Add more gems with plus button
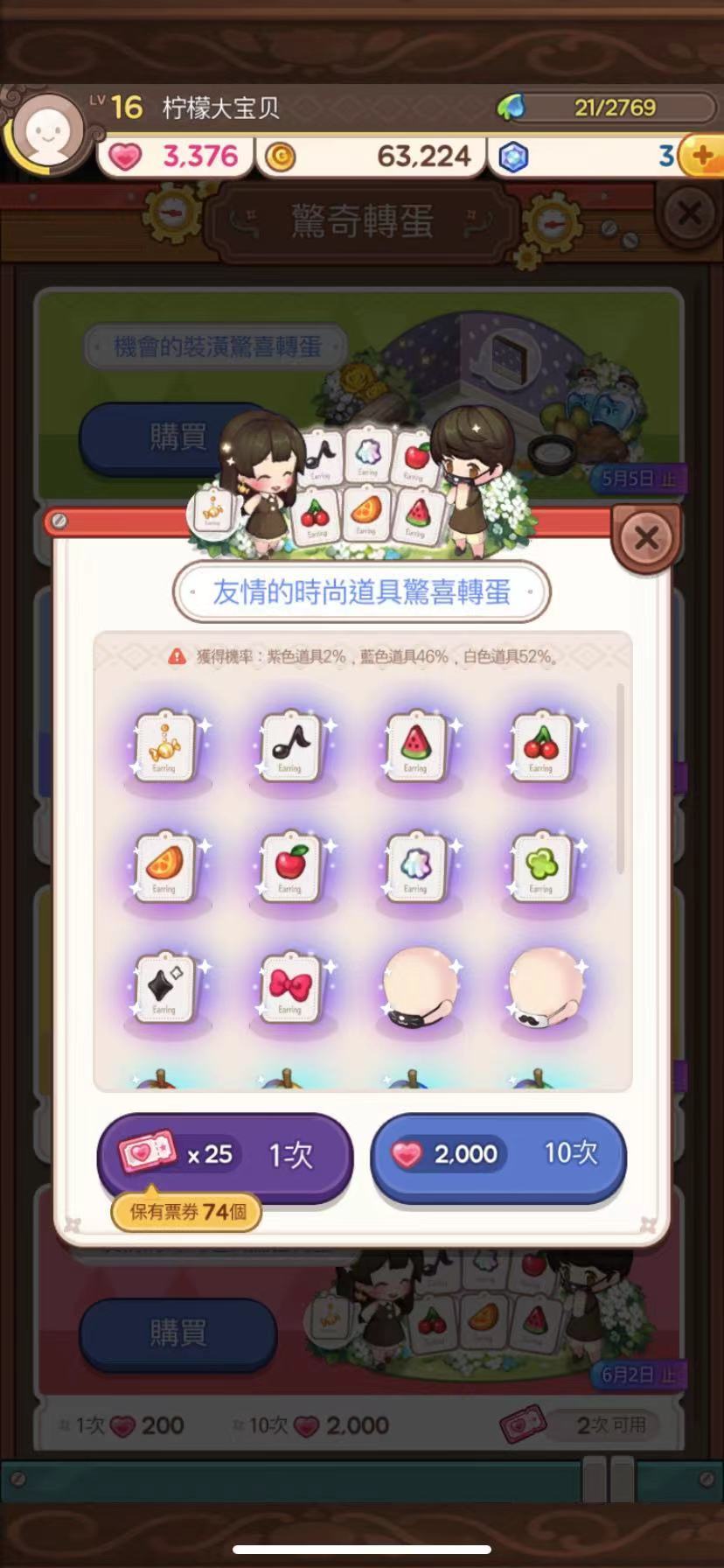724x1568 pixels. 702,157
